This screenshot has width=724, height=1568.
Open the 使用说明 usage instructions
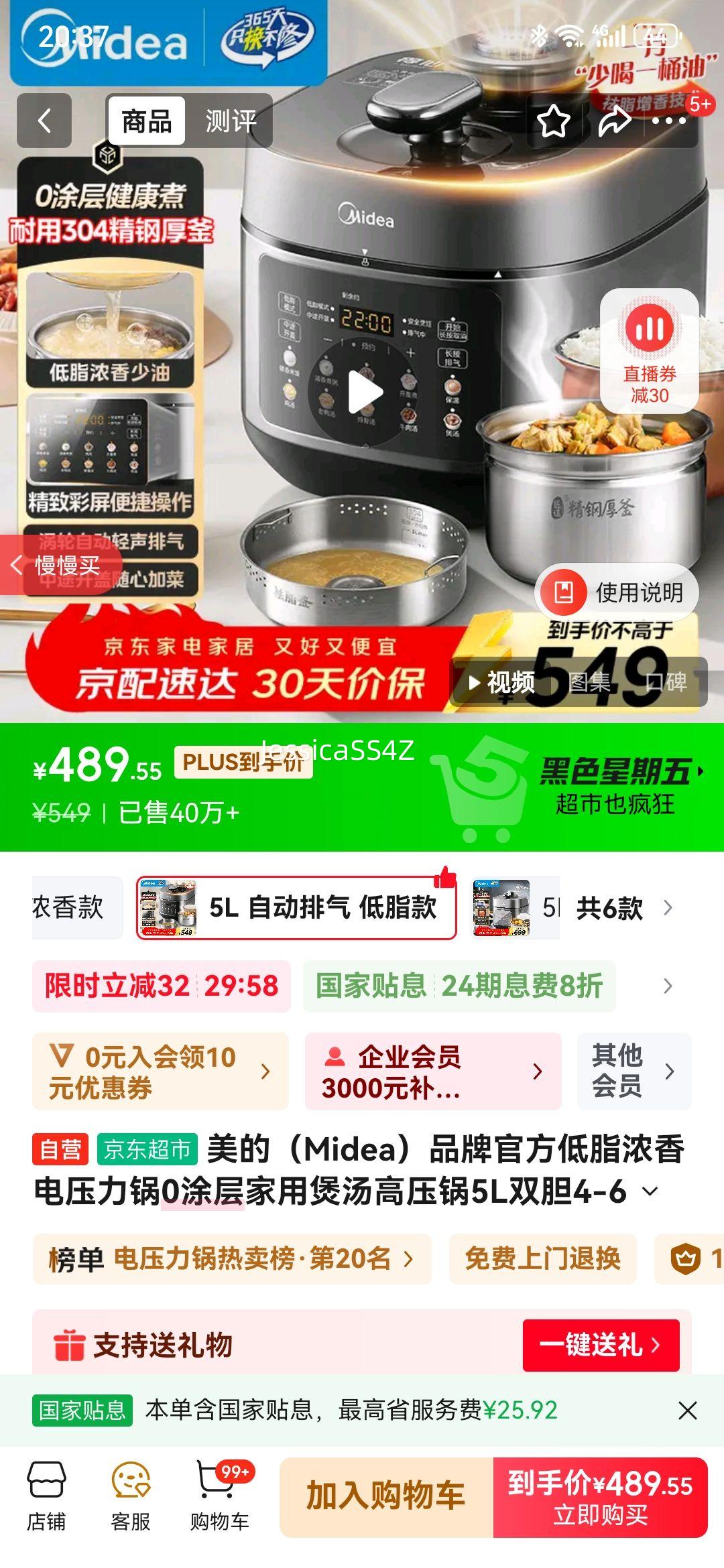(x=617, y=592)
